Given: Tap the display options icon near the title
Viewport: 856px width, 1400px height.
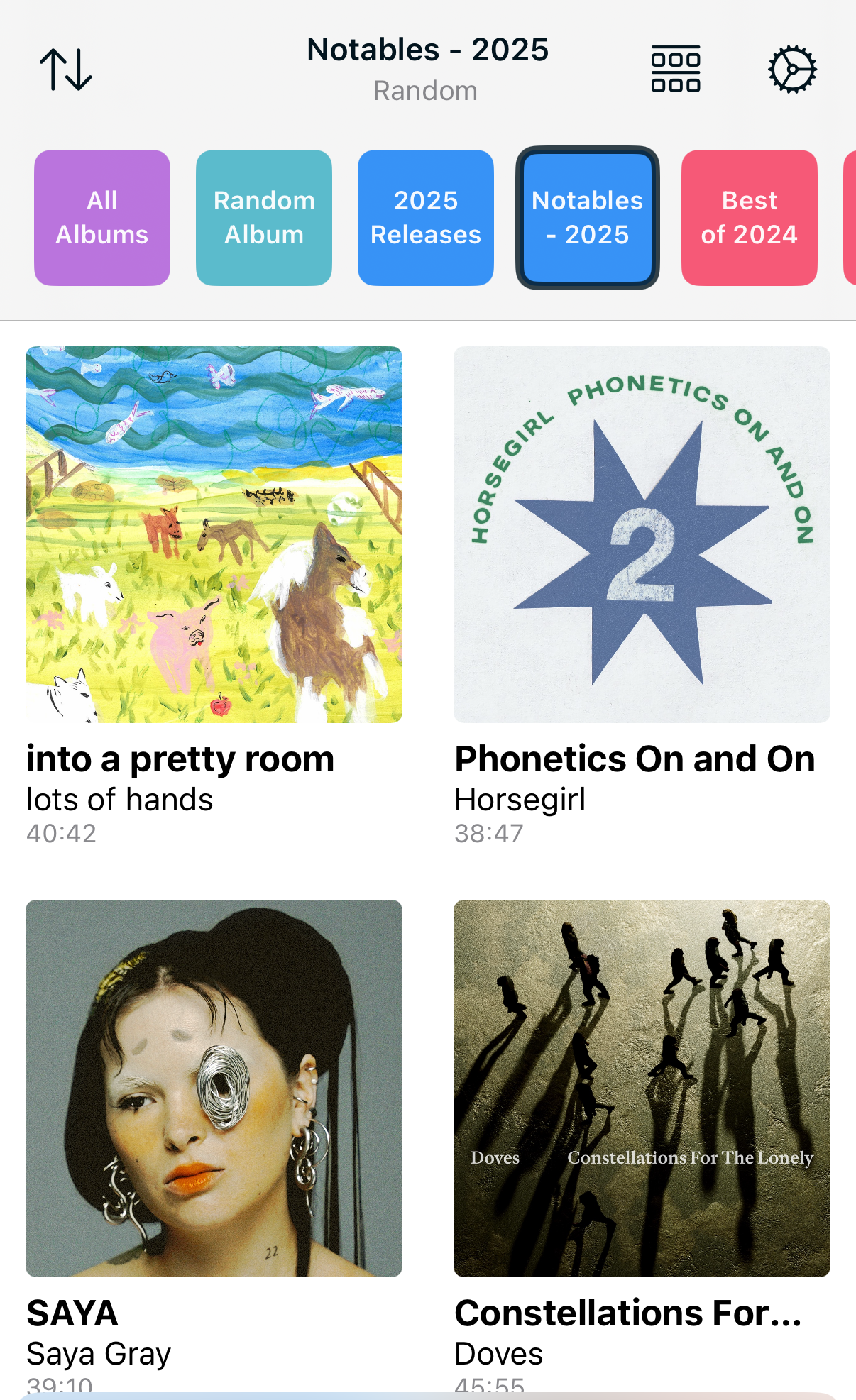Looking at the screenshot, I should [x=675, y=69].
